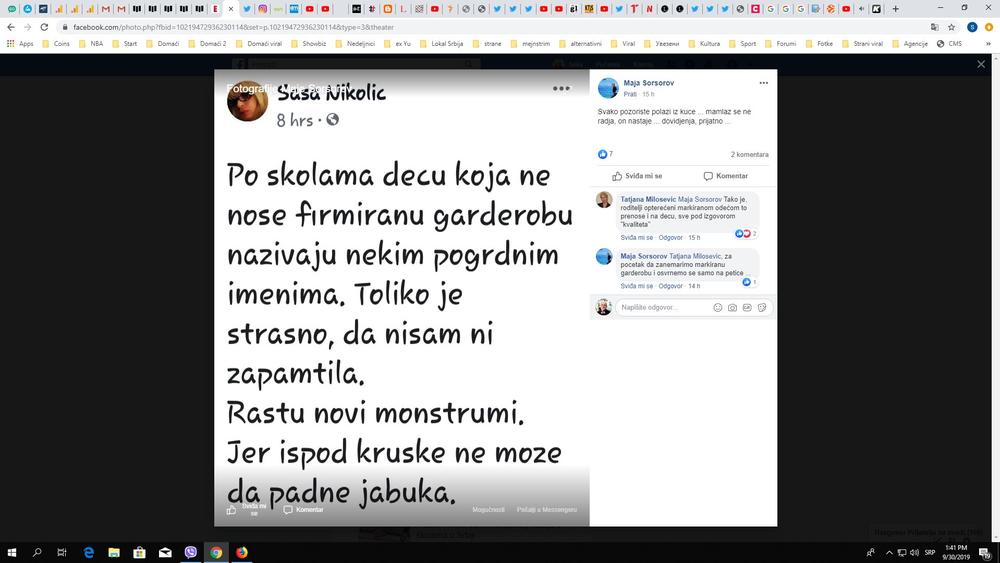Follow Maja Sorsorov via the Prati link
This screenshot has height=563, width=1000.
(630, 94)
